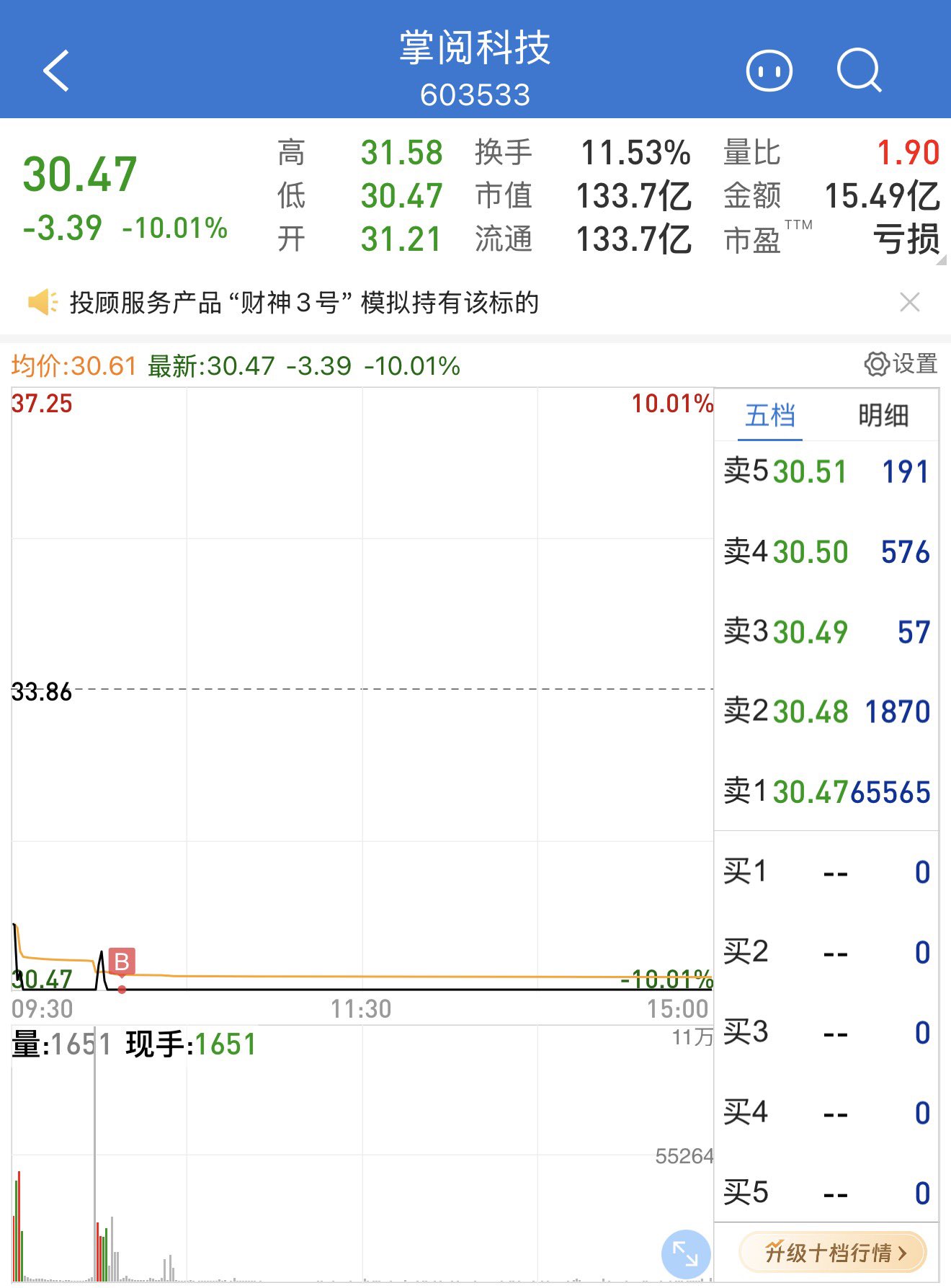The width and height of the screenshot is (951, 1288).
Task: Switch to the 五档 tab
Action: click(769, 416)
